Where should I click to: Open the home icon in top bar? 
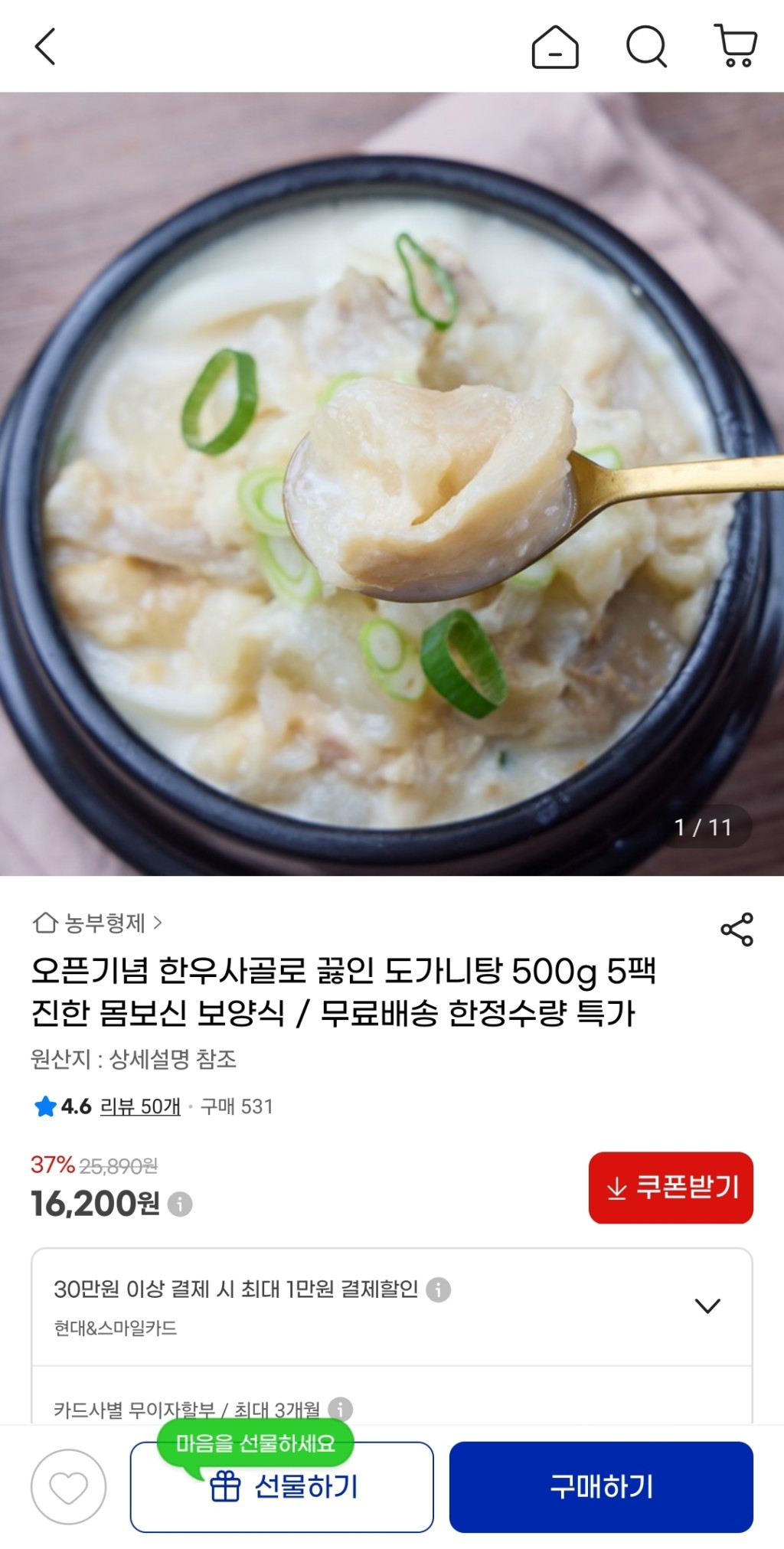coord(554,47)
